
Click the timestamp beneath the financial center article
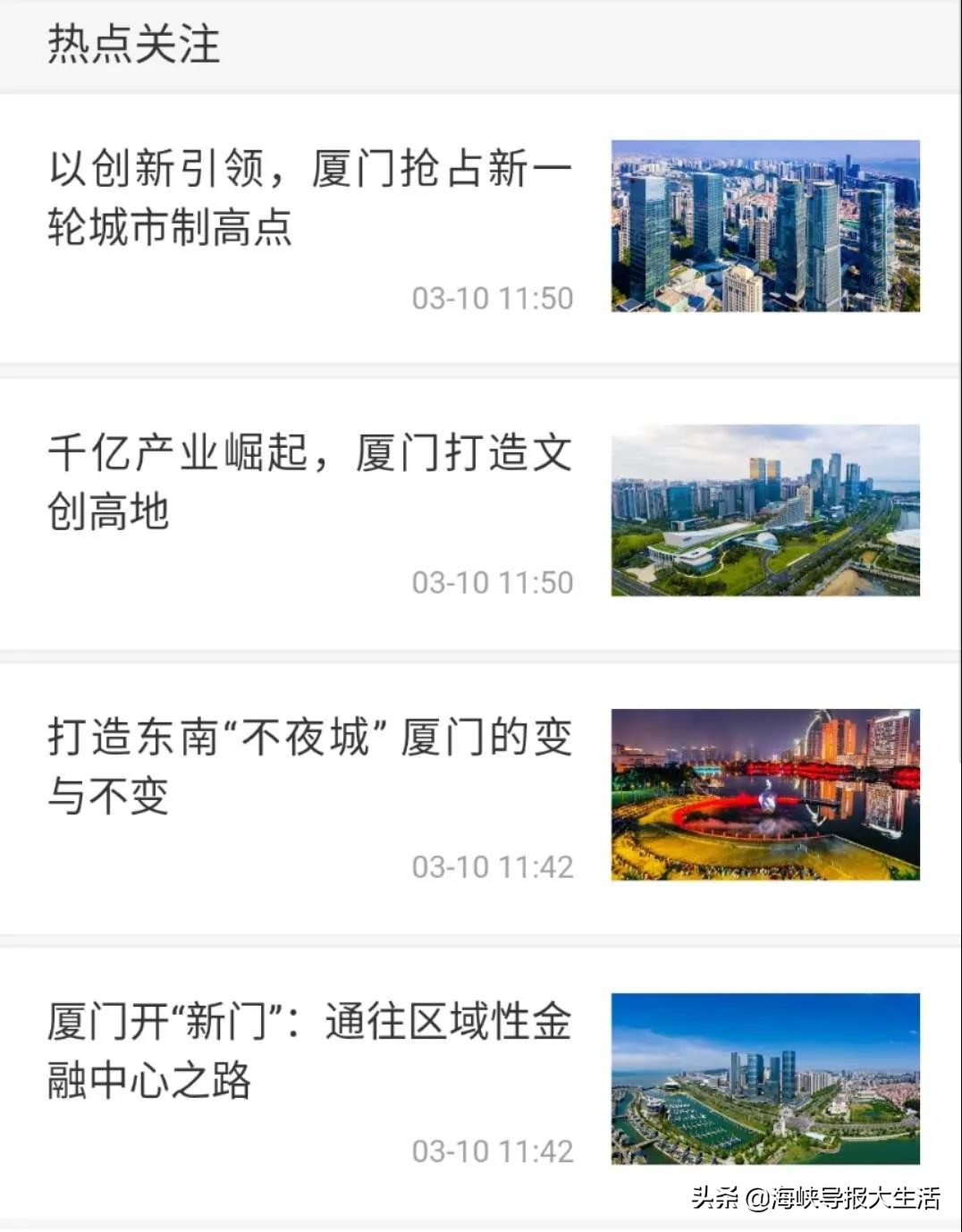tap(492, 1152)
